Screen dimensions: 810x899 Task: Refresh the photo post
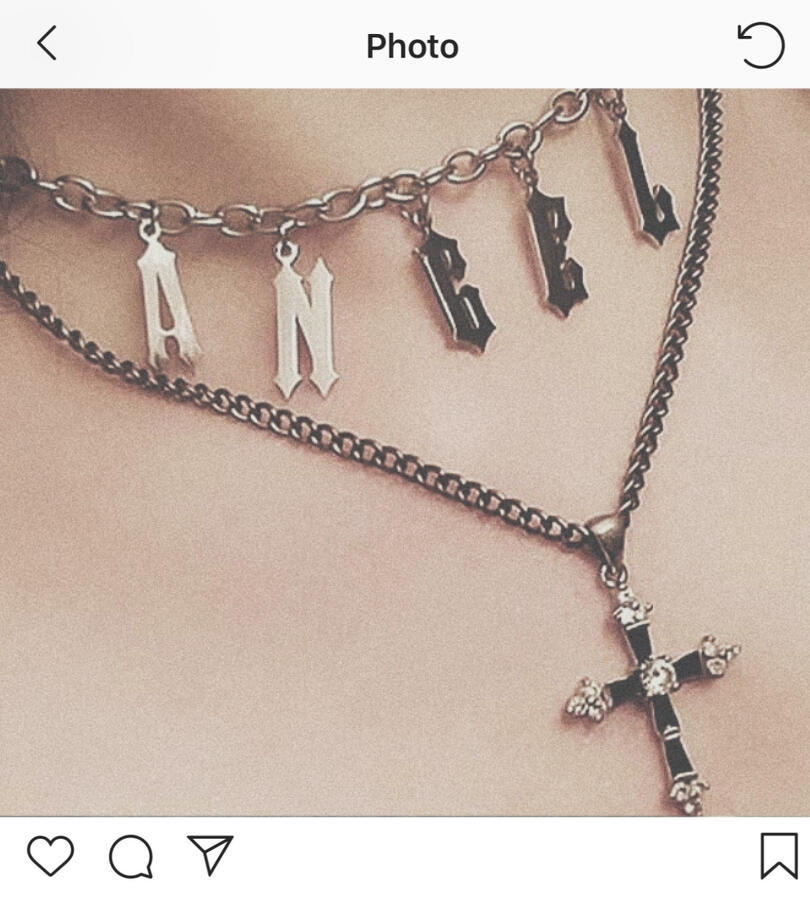point(761,45)
